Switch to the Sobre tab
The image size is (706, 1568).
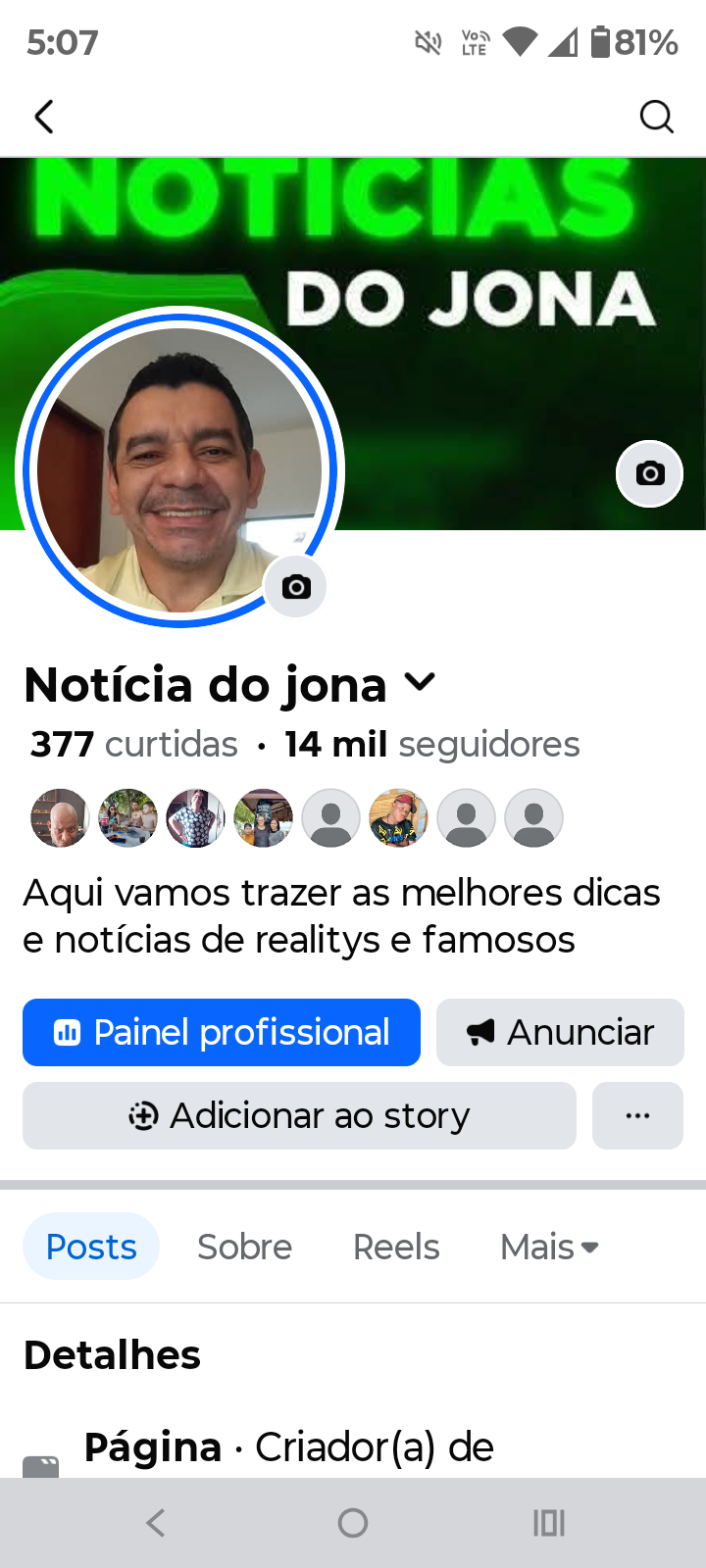[244, 1247]
